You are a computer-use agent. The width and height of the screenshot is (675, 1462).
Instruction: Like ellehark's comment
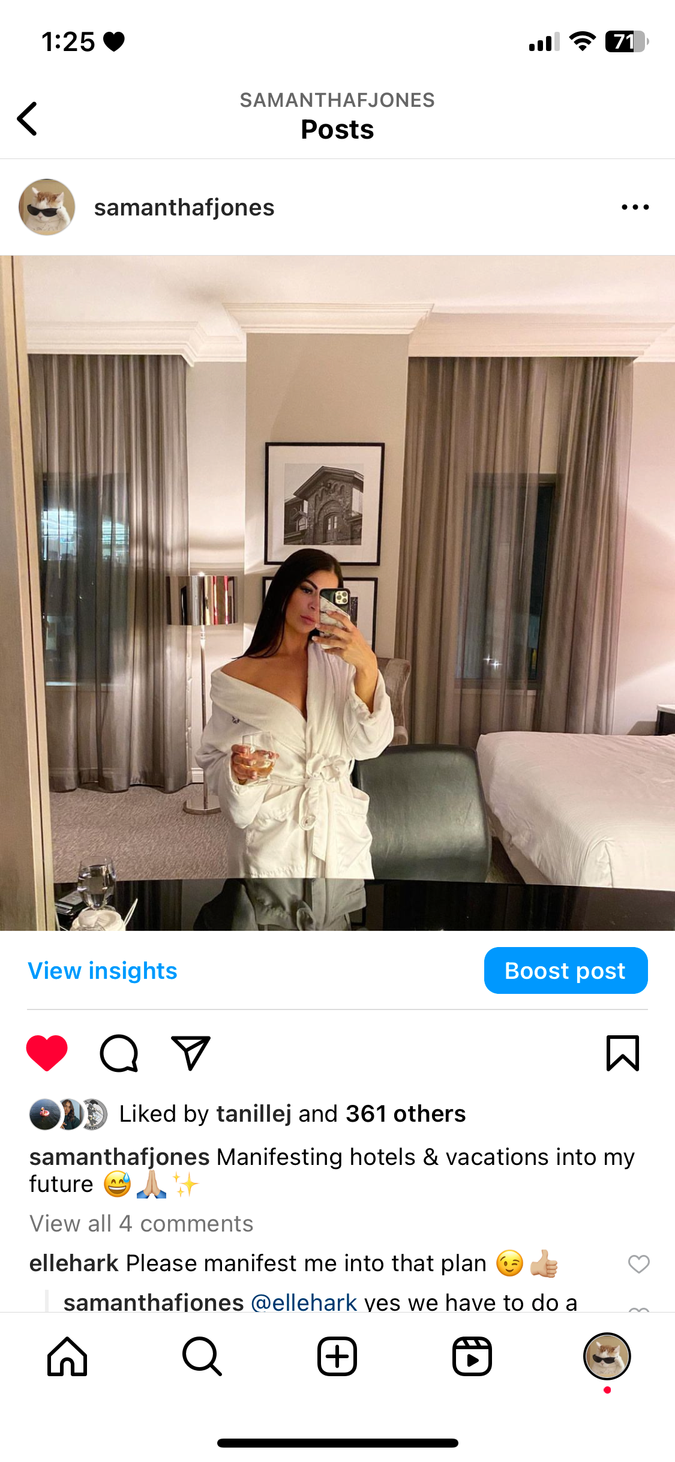click(x=638, y=1264)
